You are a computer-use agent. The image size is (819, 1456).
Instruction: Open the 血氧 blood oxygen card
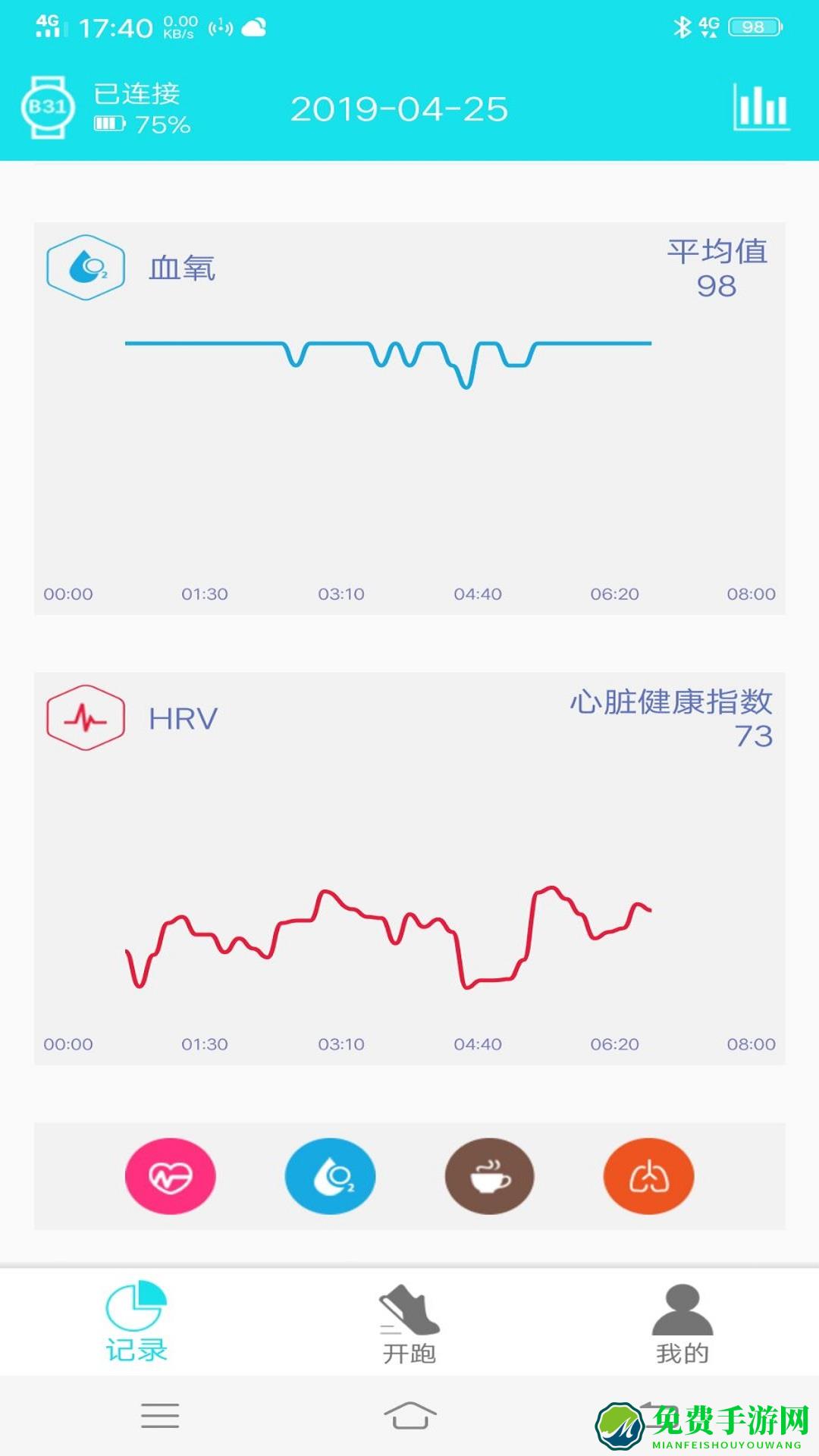tap(409, 418)
